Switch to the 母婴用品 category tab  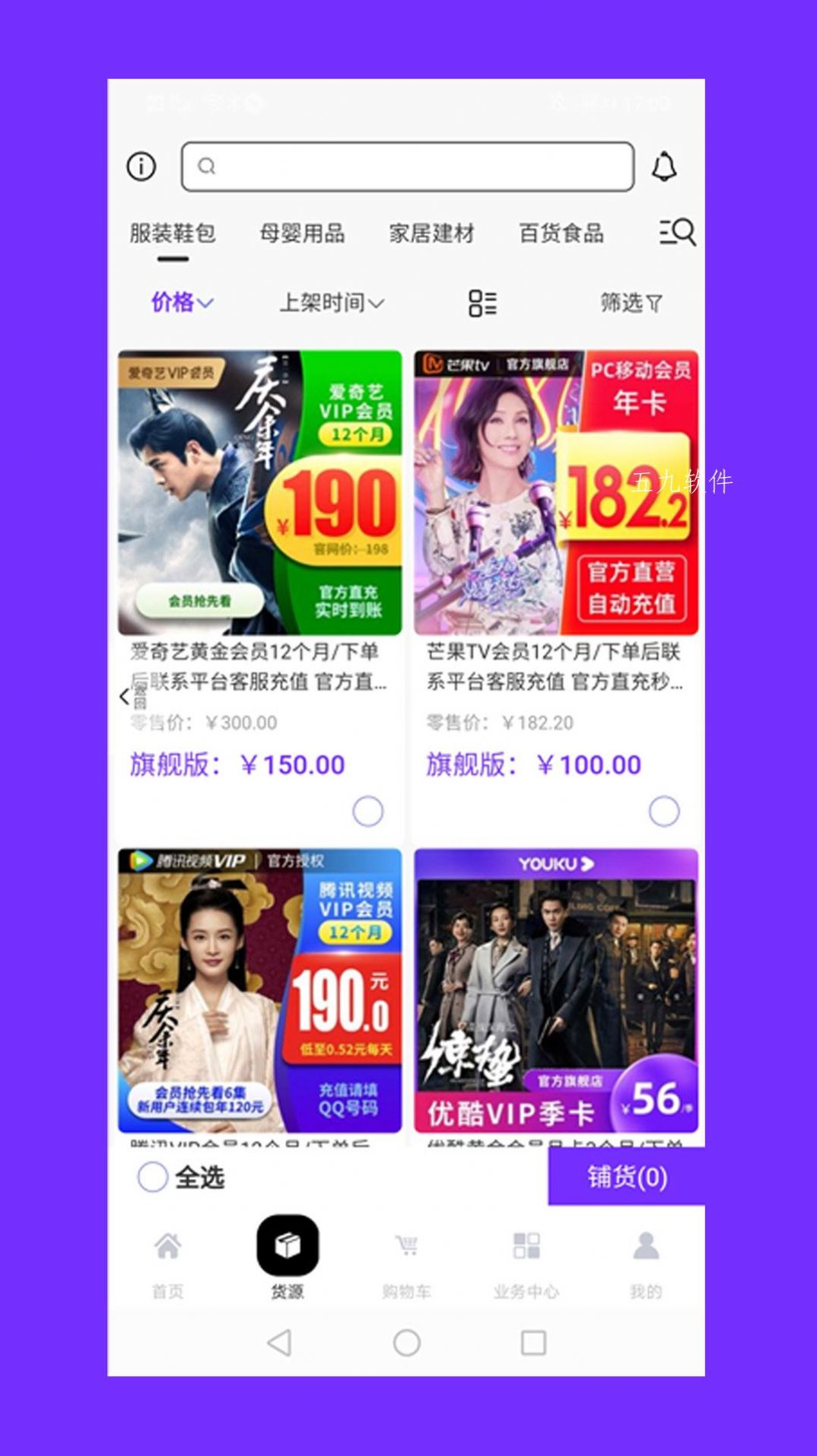pyautogui.click(x=303, y=234)
